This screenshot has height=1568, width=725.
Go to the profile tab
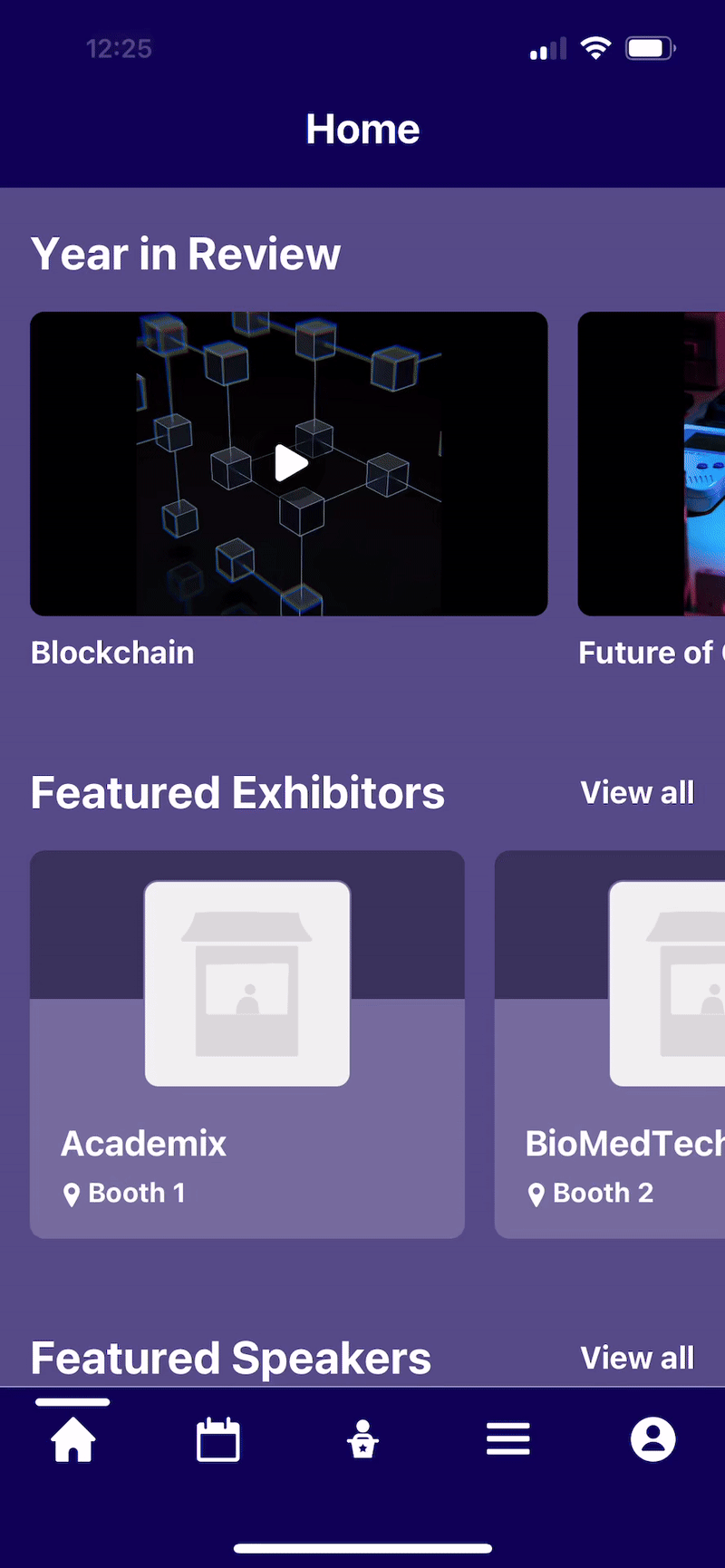coord(653,1439)
